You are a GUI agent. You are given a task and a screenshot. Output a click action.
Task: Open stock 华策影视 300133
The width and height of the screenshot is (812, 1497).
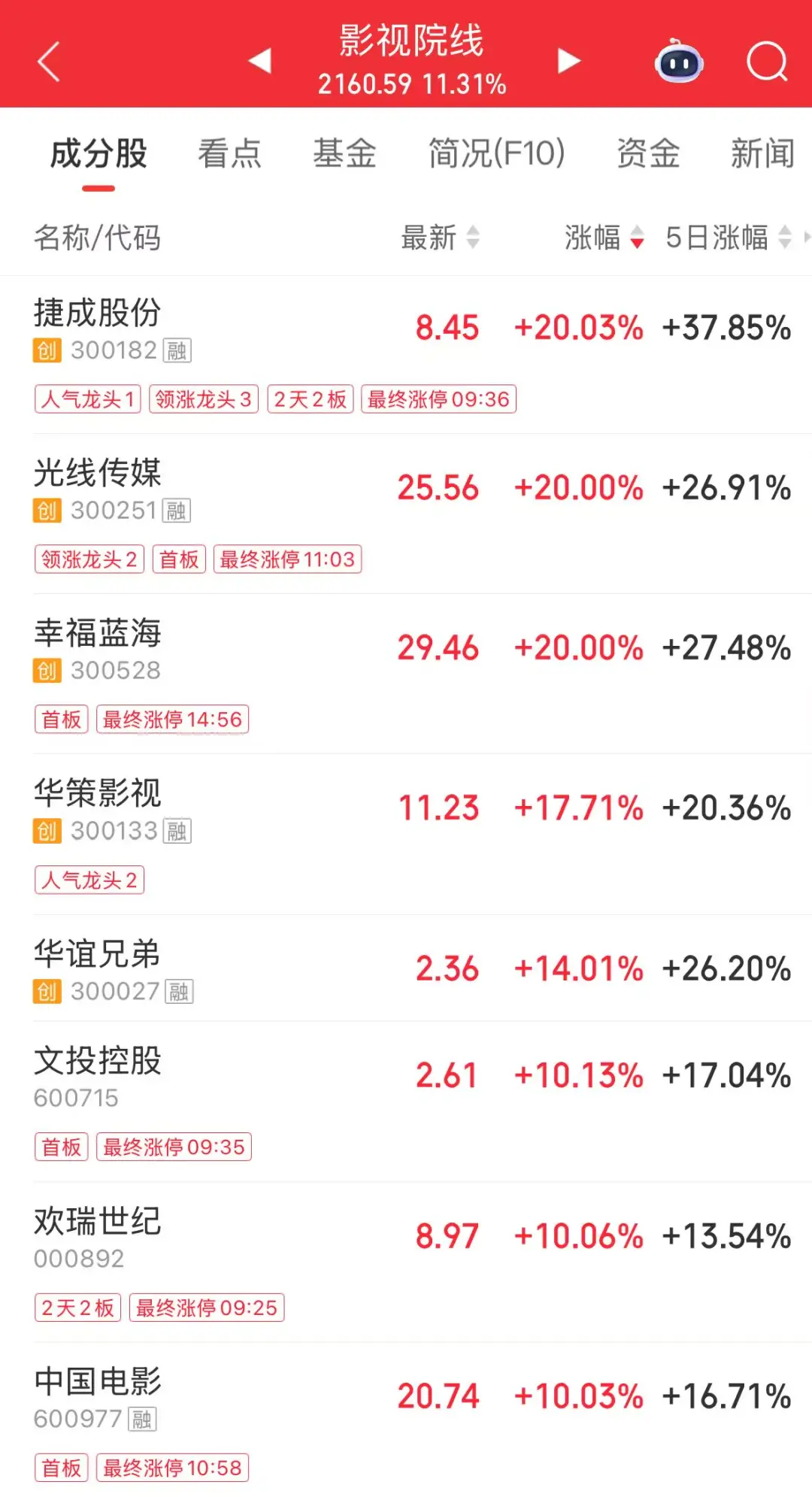click(98, 794)
